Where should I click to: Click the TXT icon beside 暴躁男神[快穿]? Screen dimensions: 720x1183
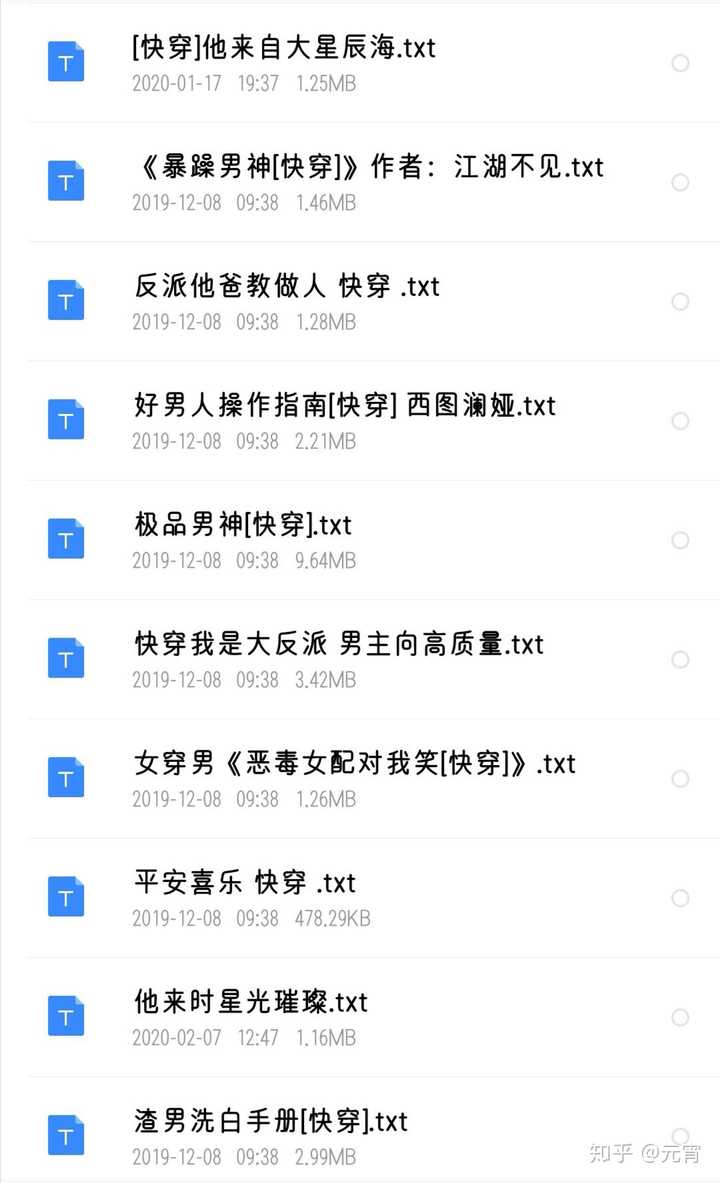[66, 182]
